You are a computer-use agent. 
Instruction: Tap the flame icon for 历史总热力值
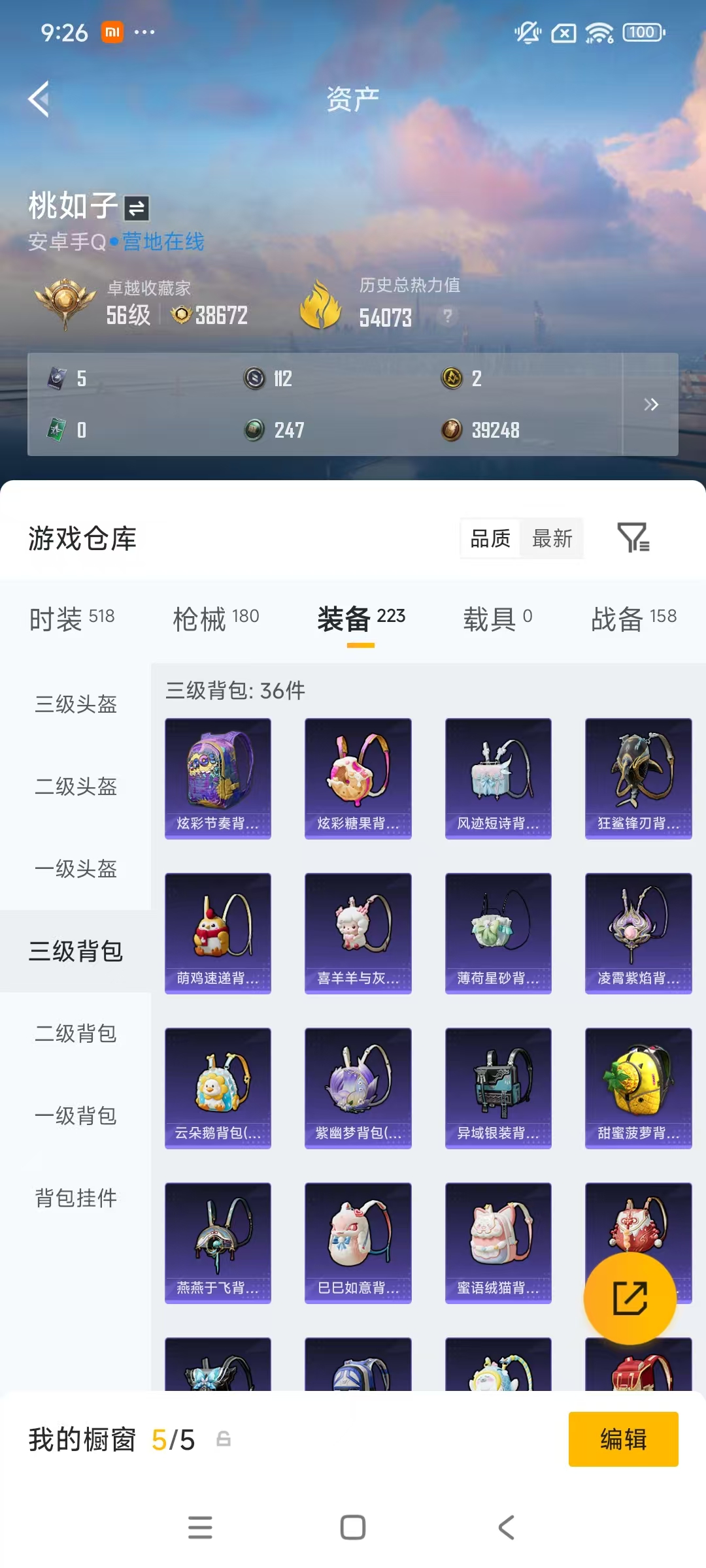click(x=322, y=304)
